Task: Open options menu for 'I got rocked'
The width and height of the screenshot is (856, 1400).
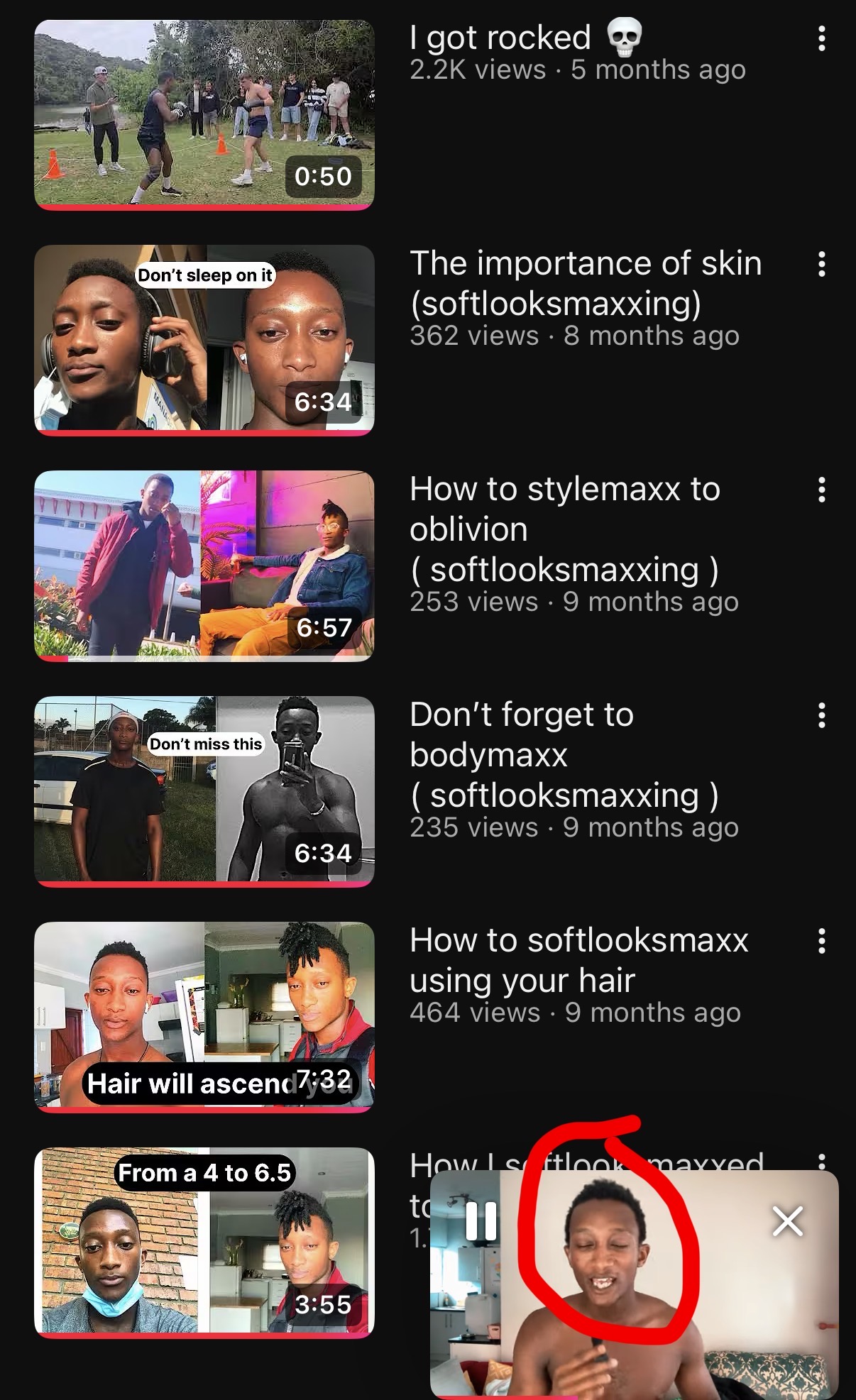Action: point(821,38)
